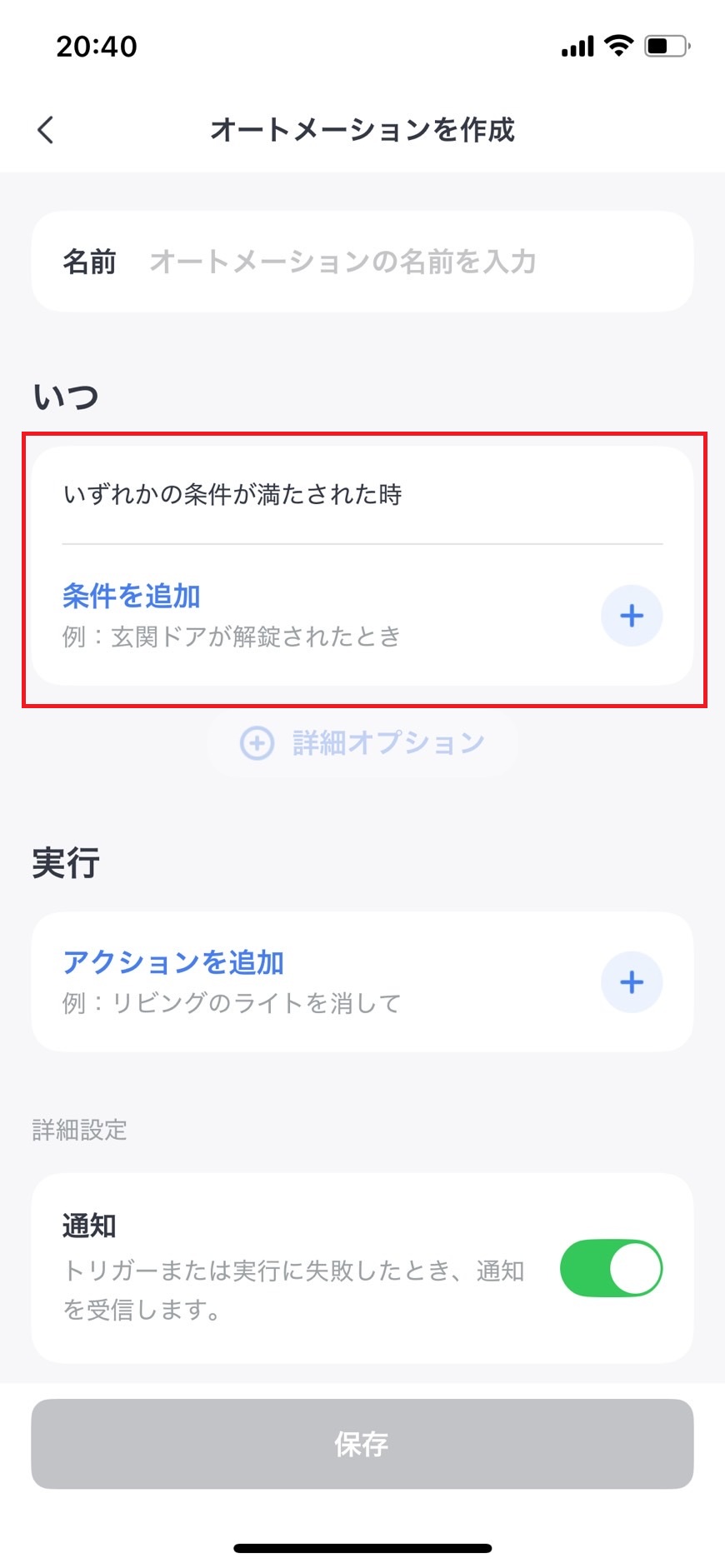Tap the 保存 save button
Screen dimensions: 725x1568
[362, 1444]
